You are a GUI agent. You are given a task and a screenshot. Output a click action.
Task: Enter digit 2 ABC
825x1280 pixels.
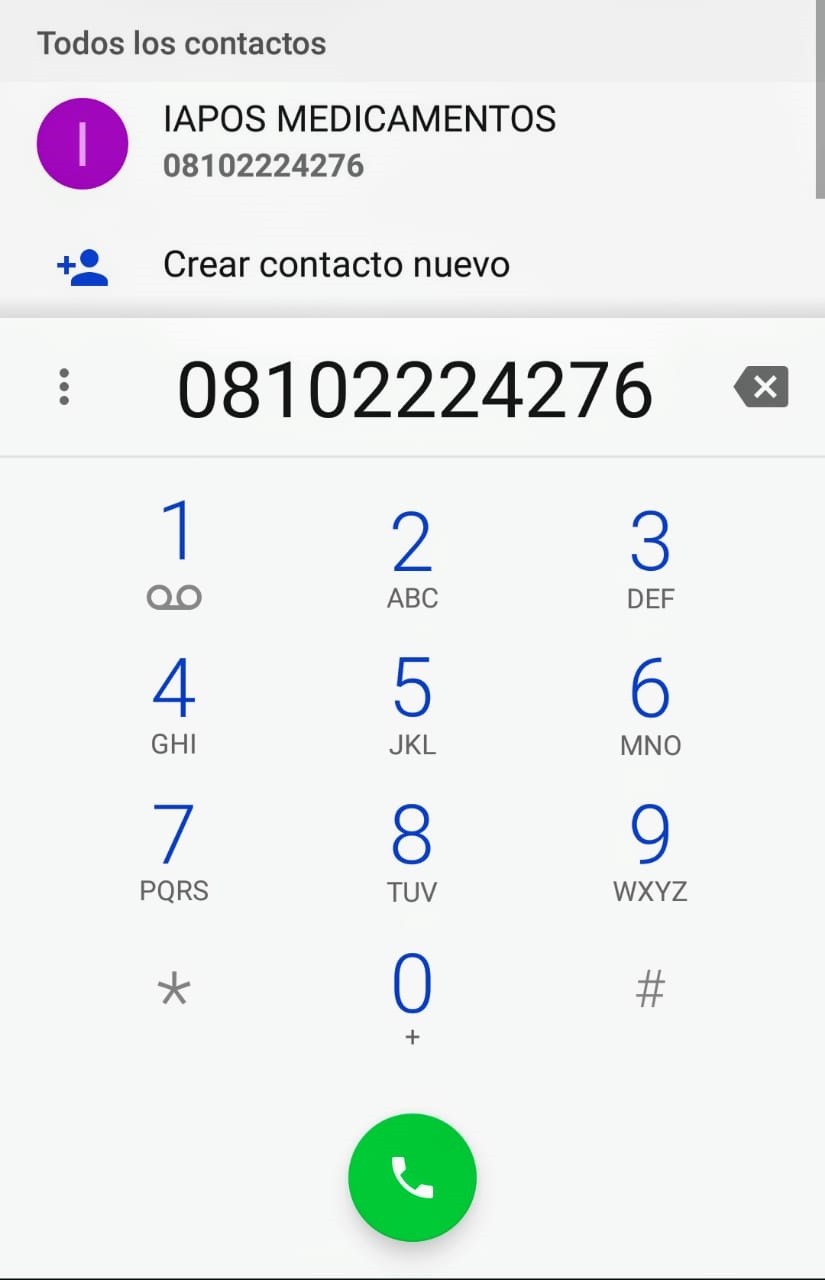(x=412, y=557)
